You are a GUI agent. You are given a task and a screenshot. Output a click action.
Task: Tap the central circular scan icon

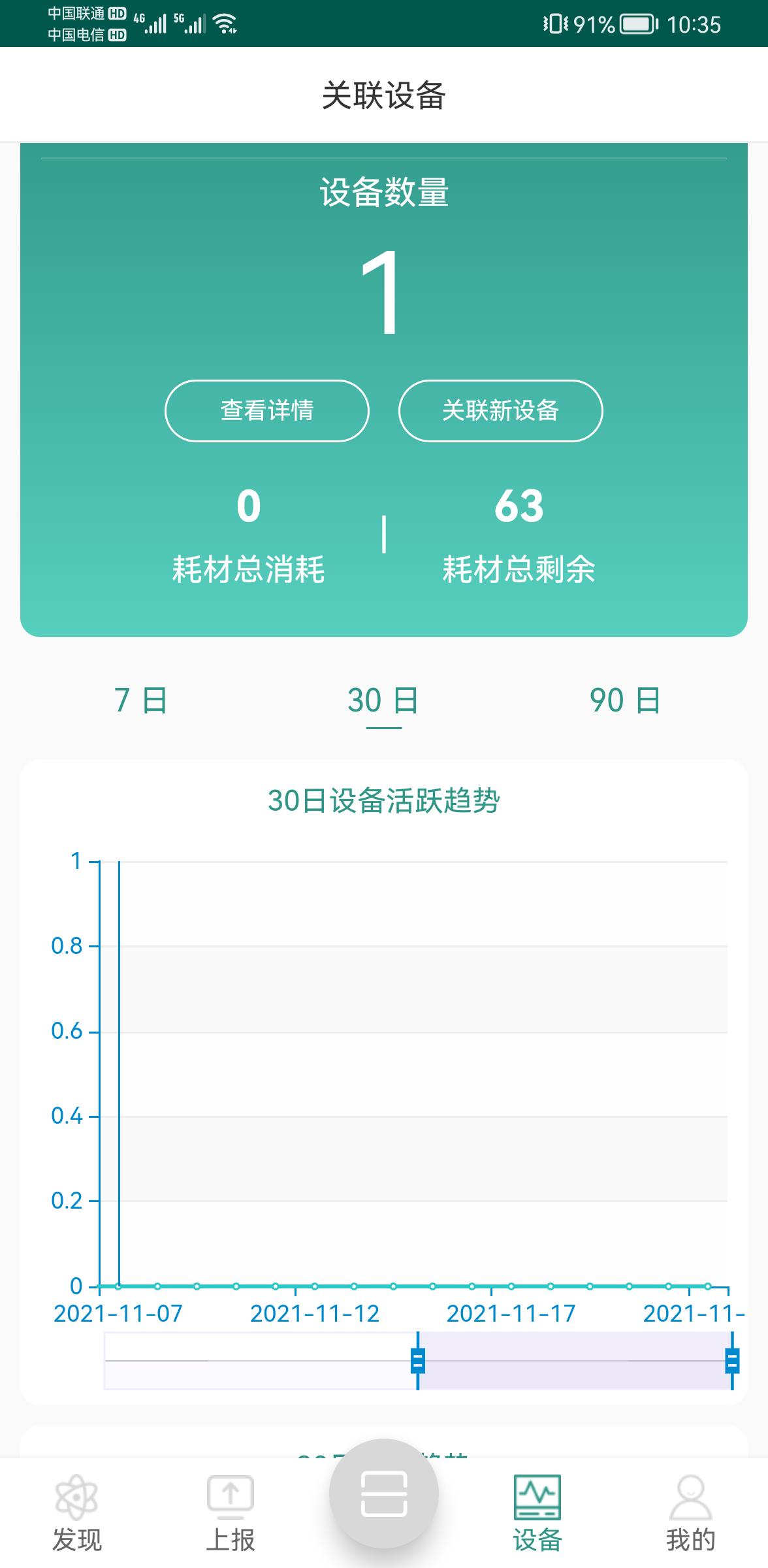(x=384, y=1496)
